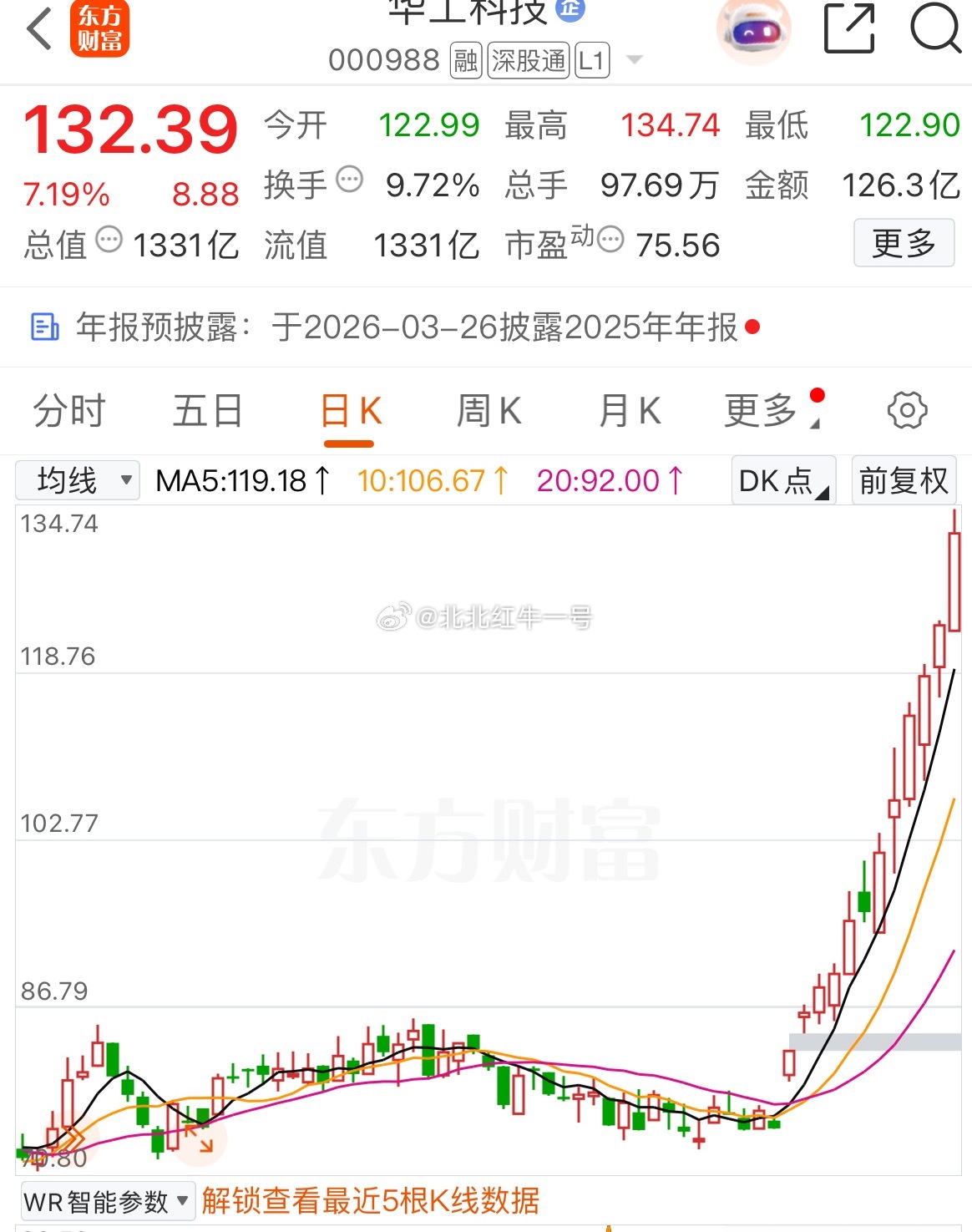Open the 均线 moving-average dropdown

79,480
